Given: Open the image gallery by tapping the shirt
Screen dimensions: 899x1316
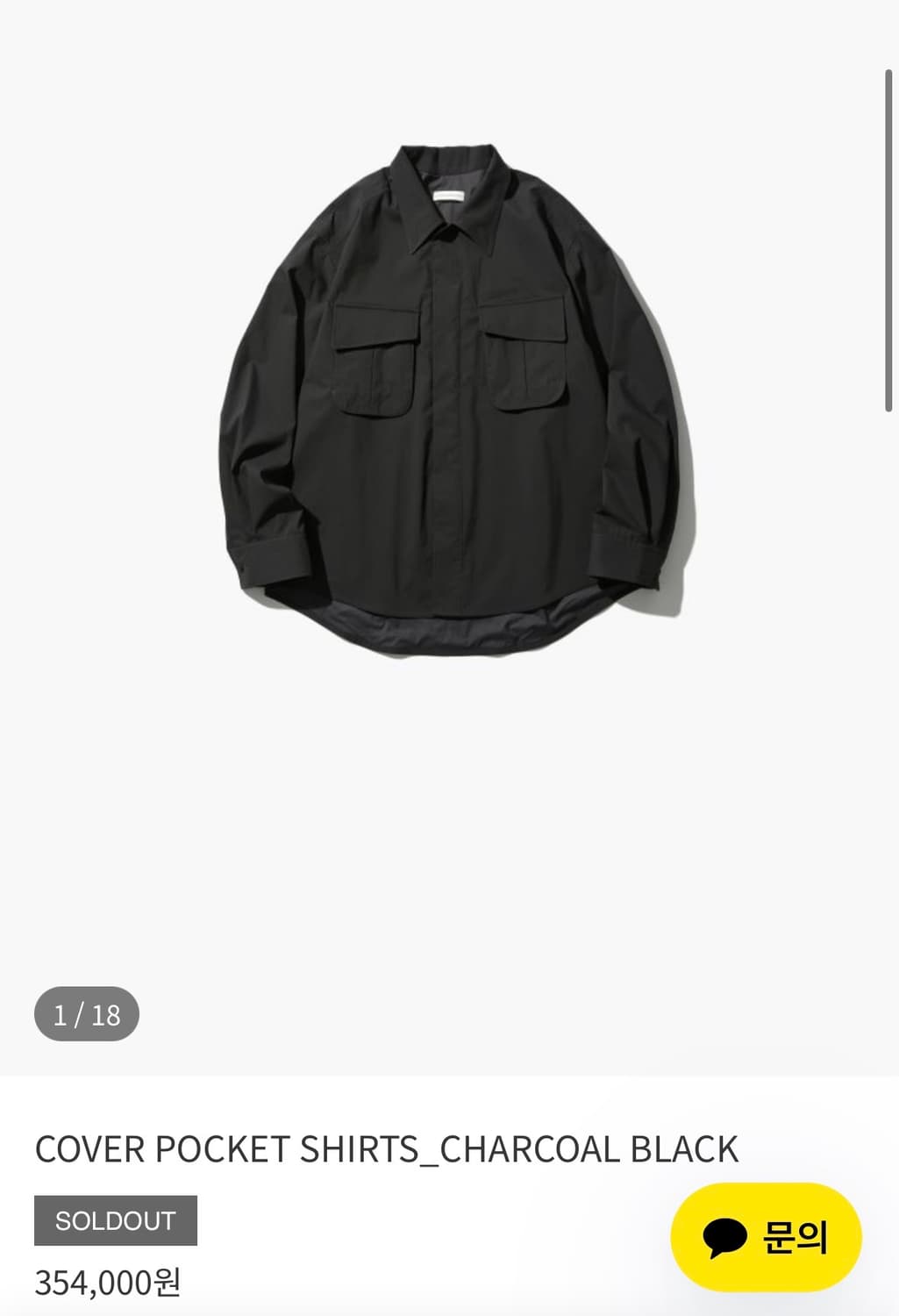Looking at the screenshot, I should [449, 395].
